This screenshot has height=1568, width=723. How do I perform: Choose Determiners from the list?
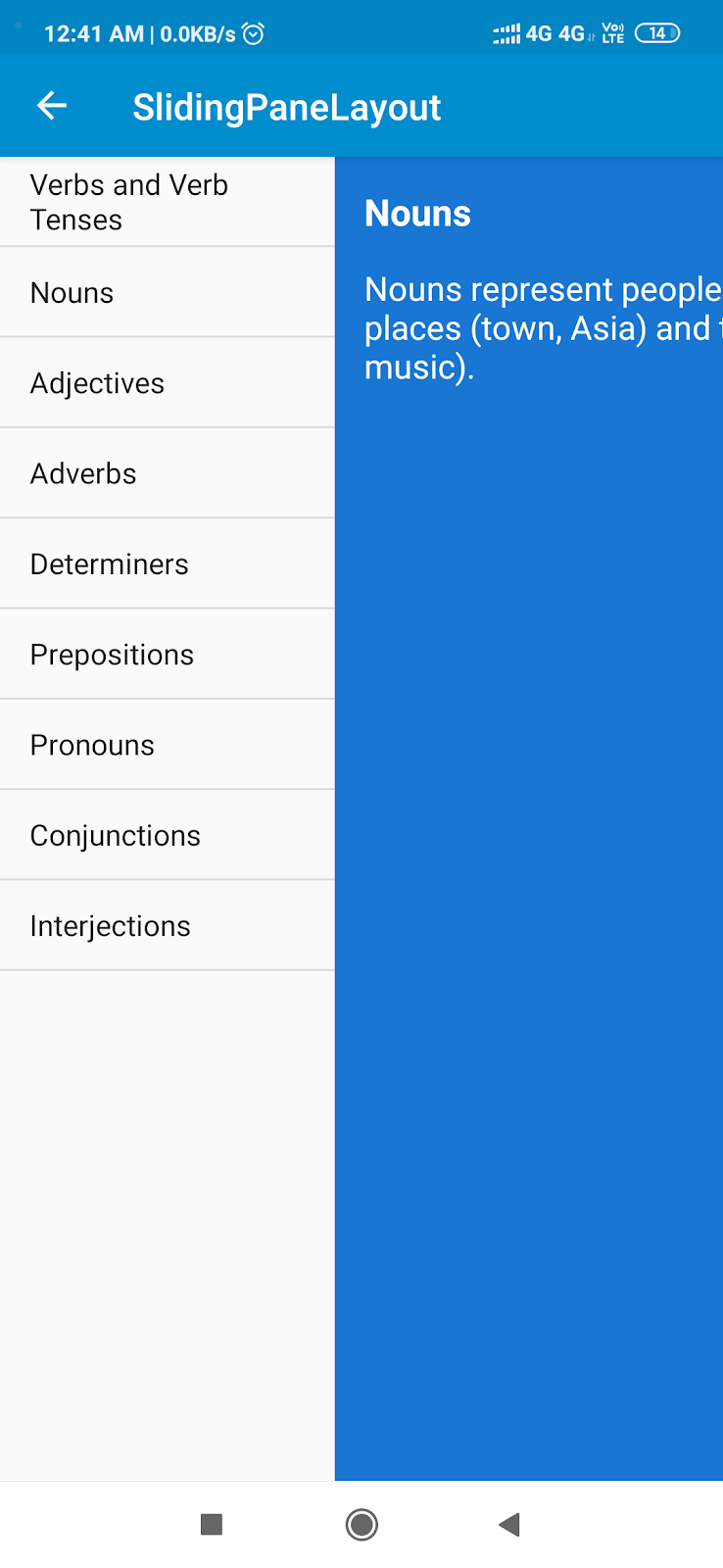(168, 563)
